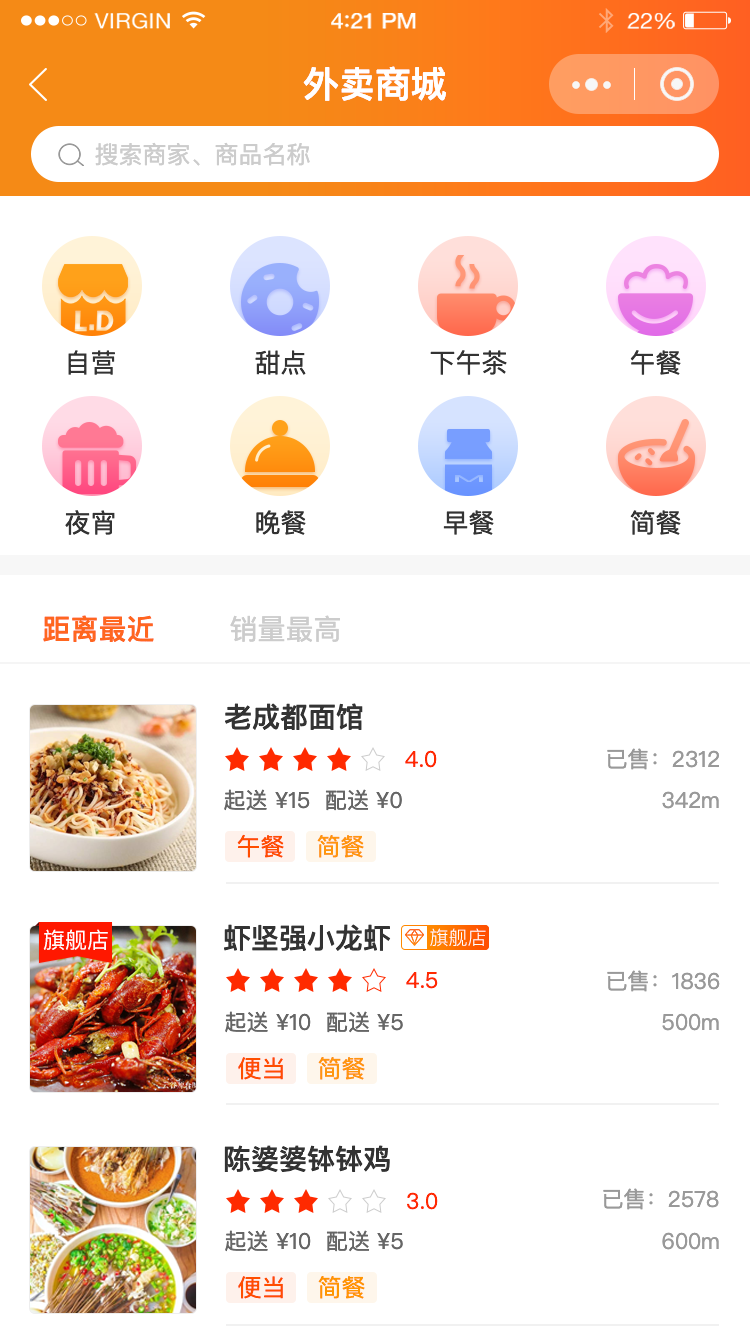Open the 午餐 lunch category icon
This screenshot has width=750, height=1334.
click(656, 286)
